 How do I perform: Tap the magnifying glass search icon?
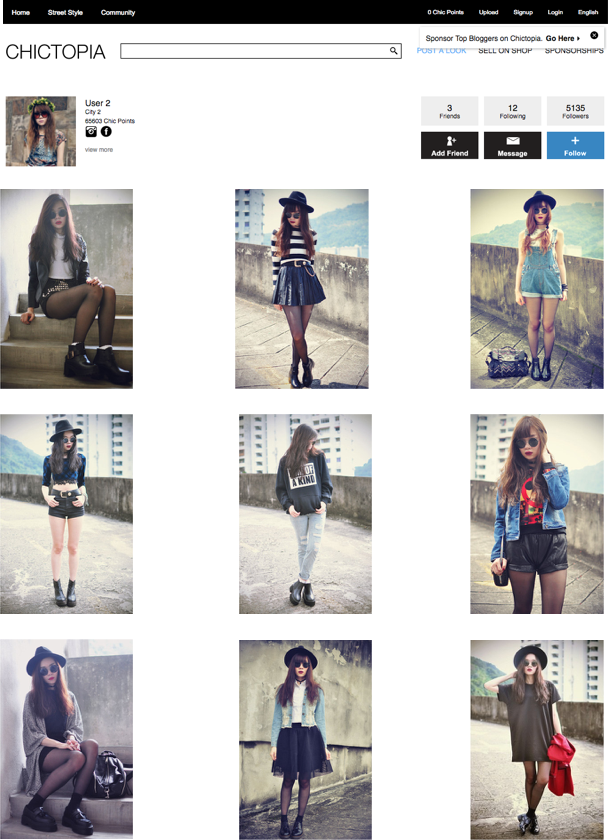point(394,51)
